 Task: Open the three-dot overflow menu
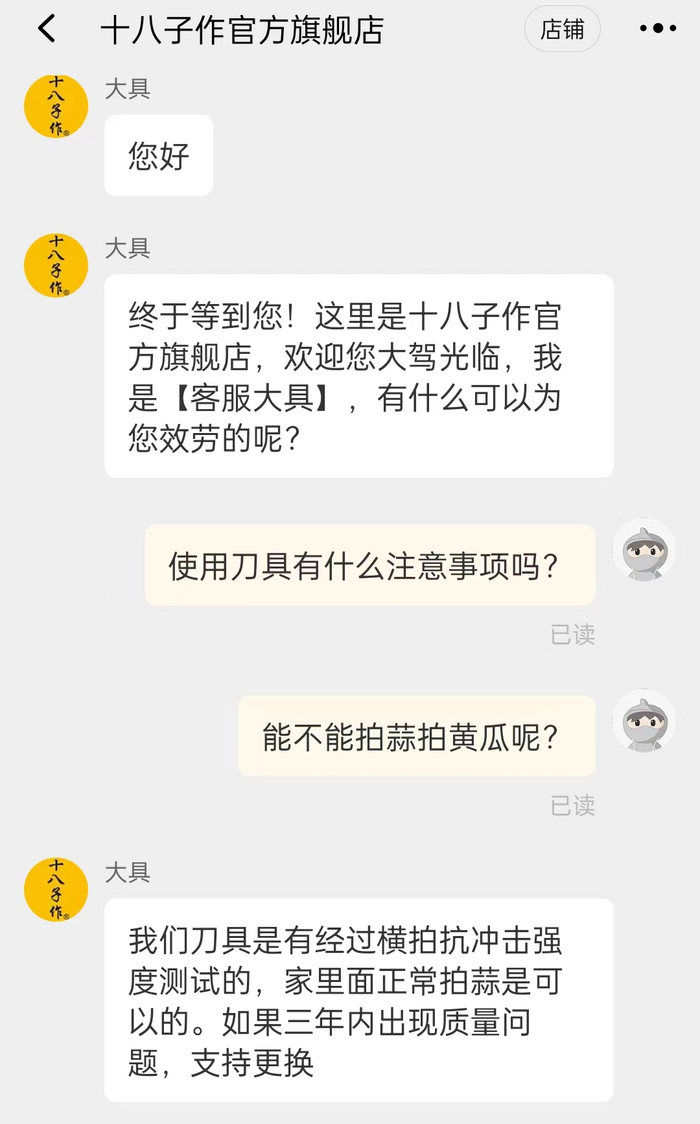pyautogui.click(x=657, y=30)
